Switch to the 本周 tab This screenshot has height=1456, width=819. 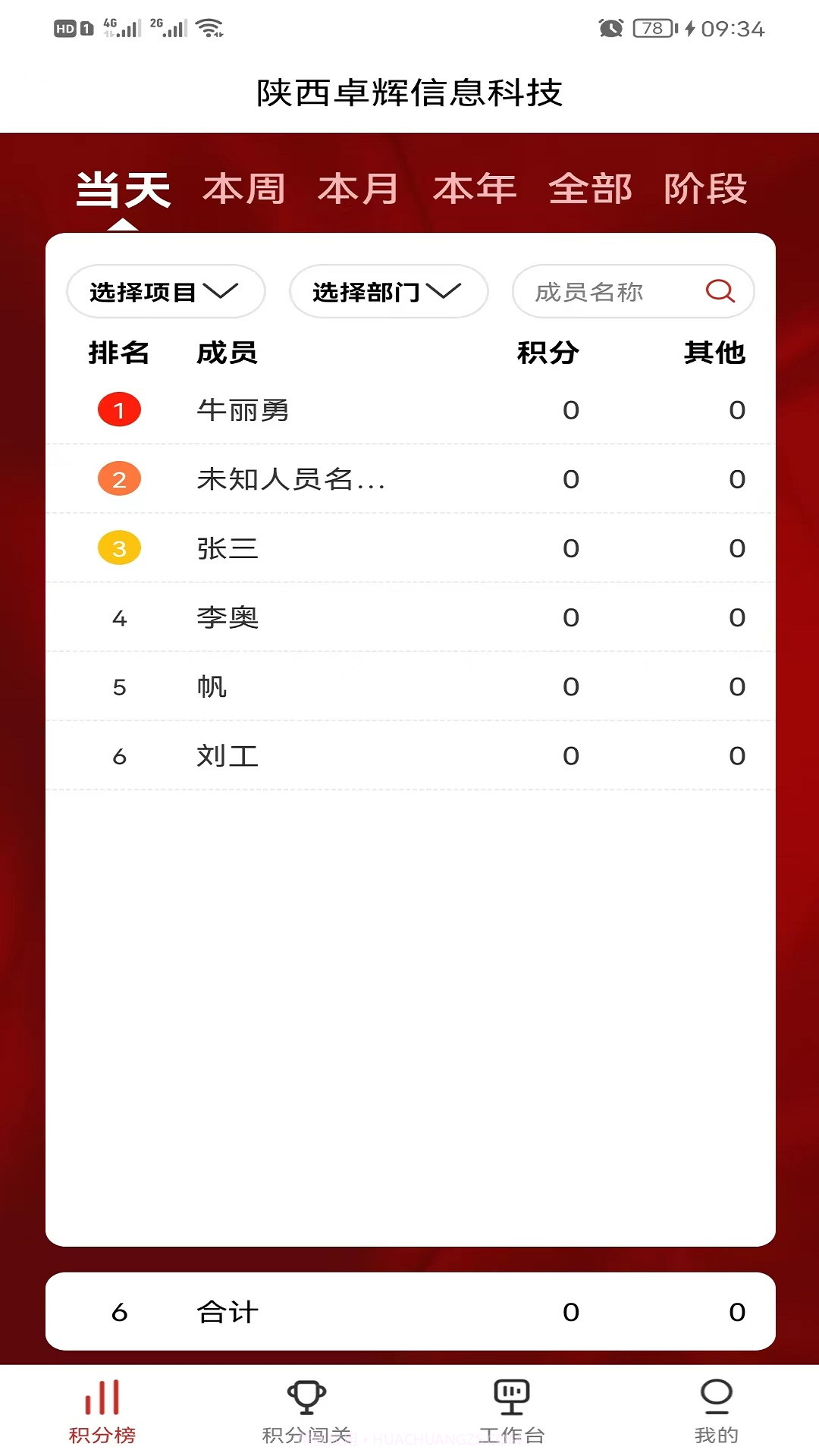click(x=244, y=189)
